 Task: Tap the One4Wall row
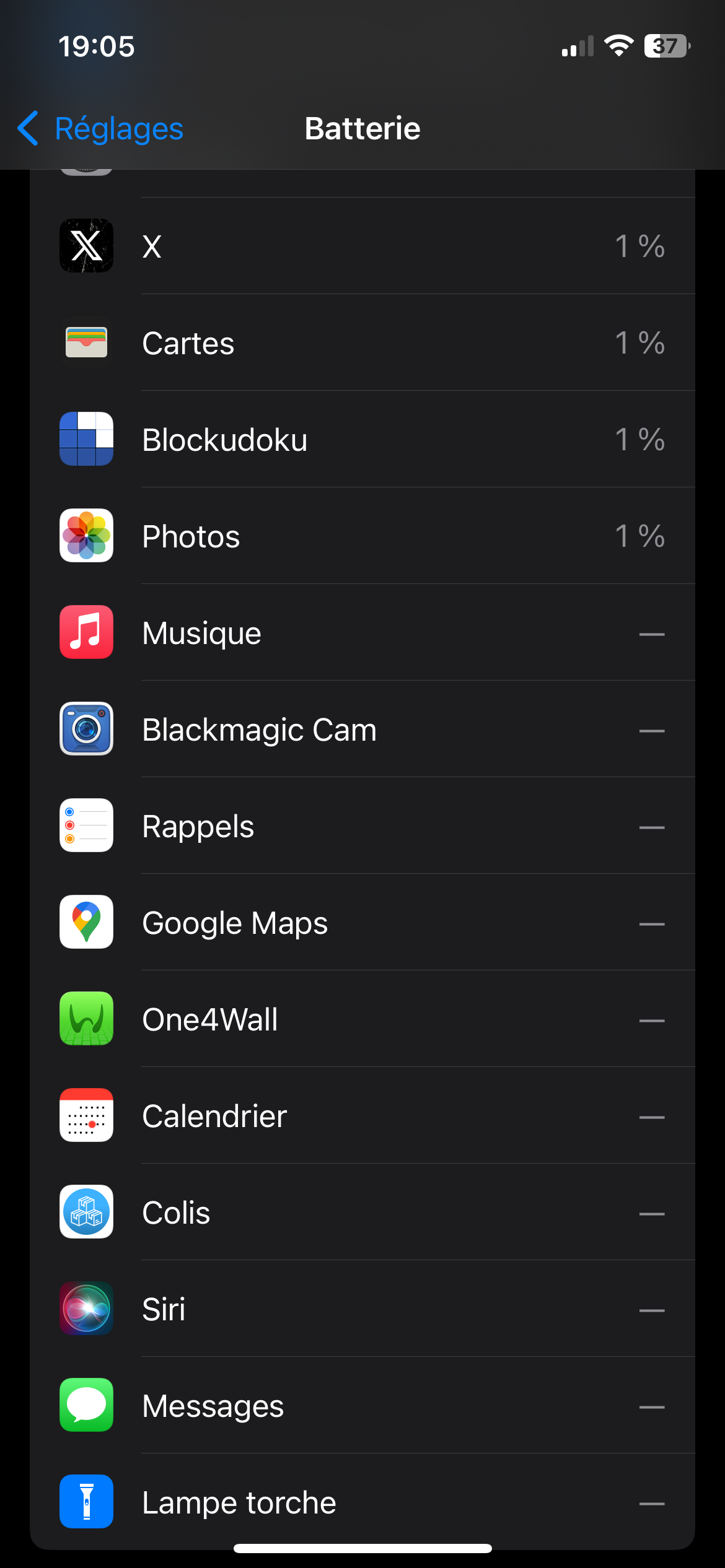click(x=362, y=1019)
